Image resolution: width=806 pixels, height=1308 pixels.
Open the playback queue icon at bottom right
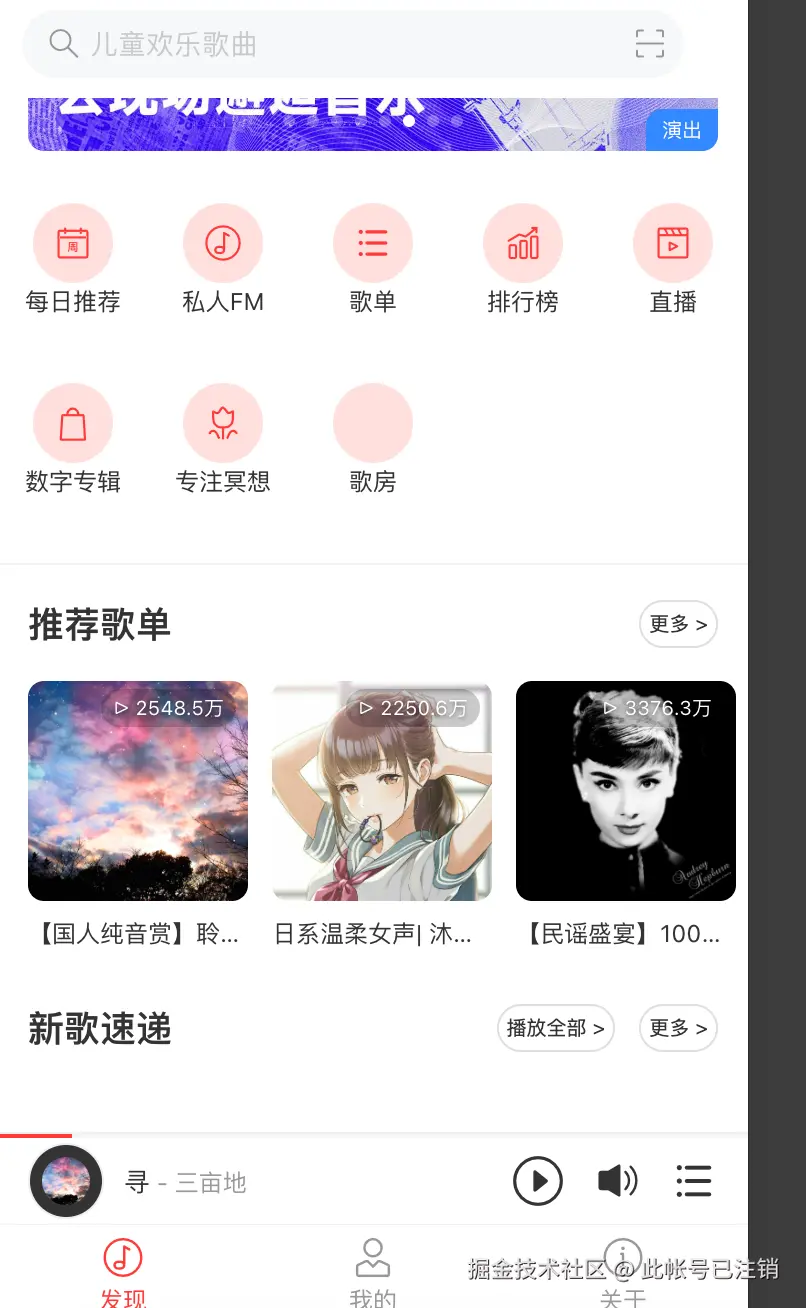[694, 1181]
